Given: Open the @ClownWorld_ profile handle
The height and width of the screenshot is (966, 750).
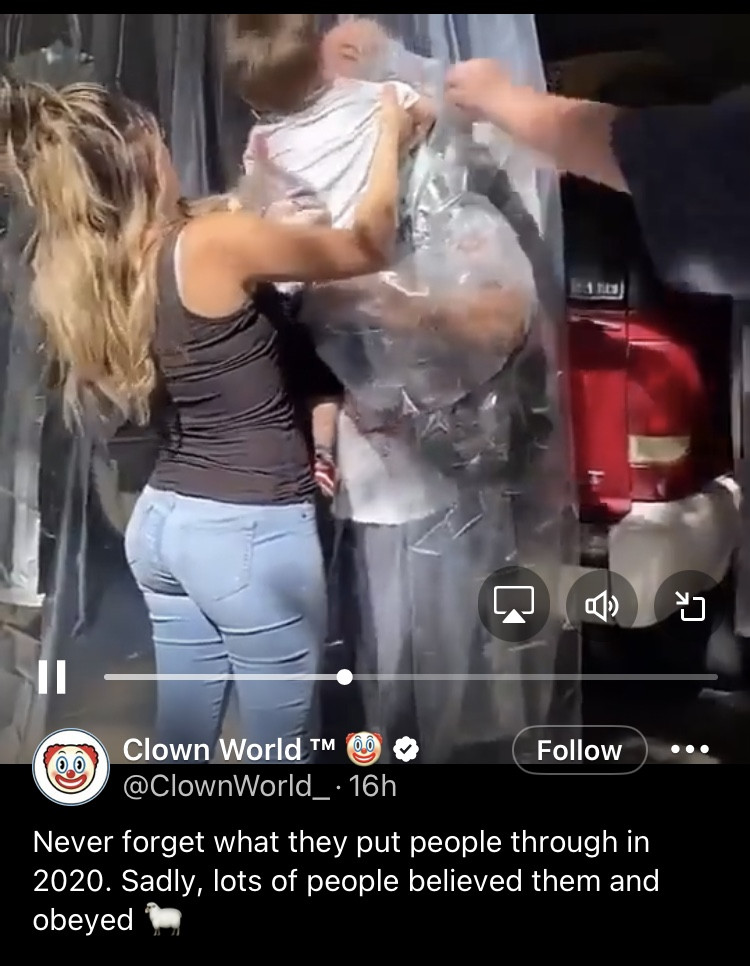Looking at the screenshot, I should point(227,786).
